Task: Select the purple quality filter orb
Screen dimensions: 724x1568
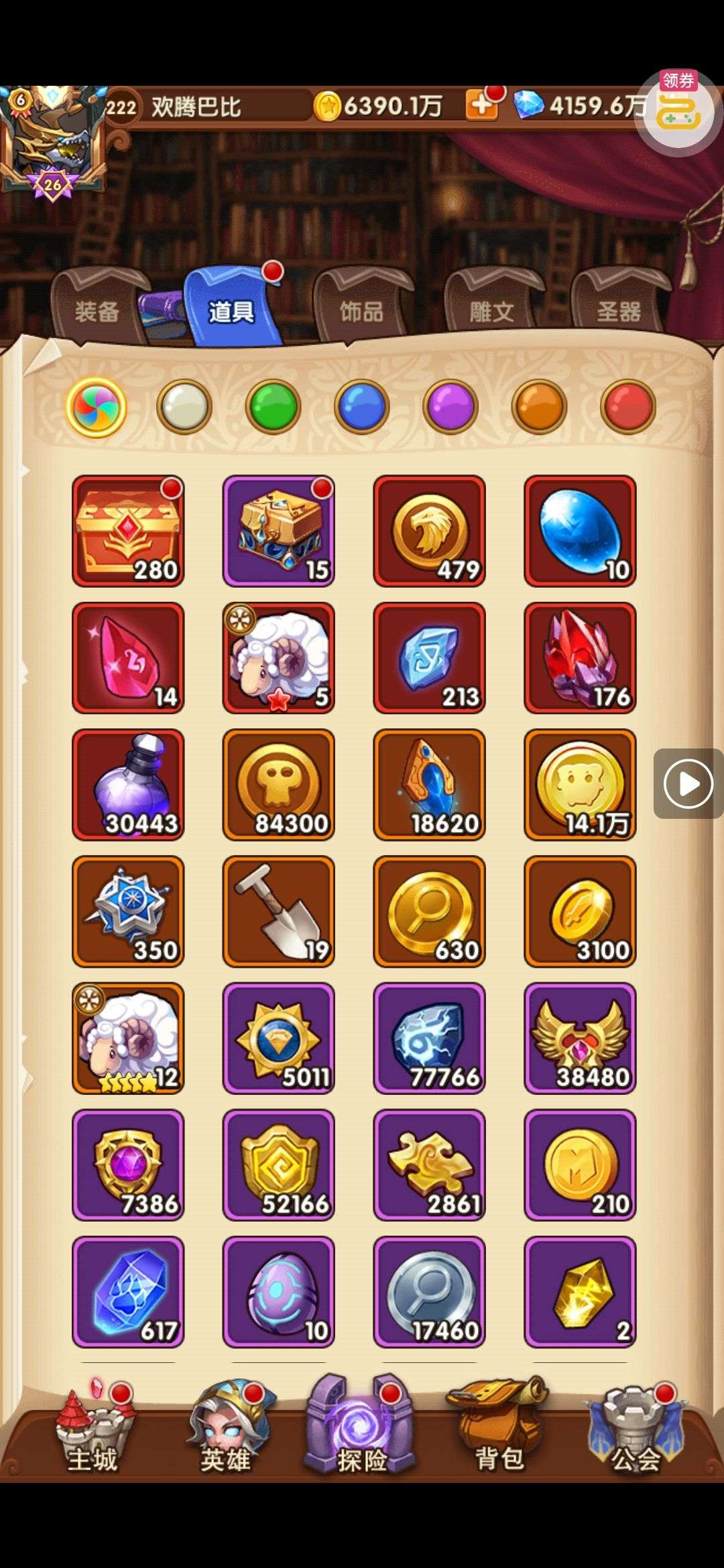Action: [450, 406]
